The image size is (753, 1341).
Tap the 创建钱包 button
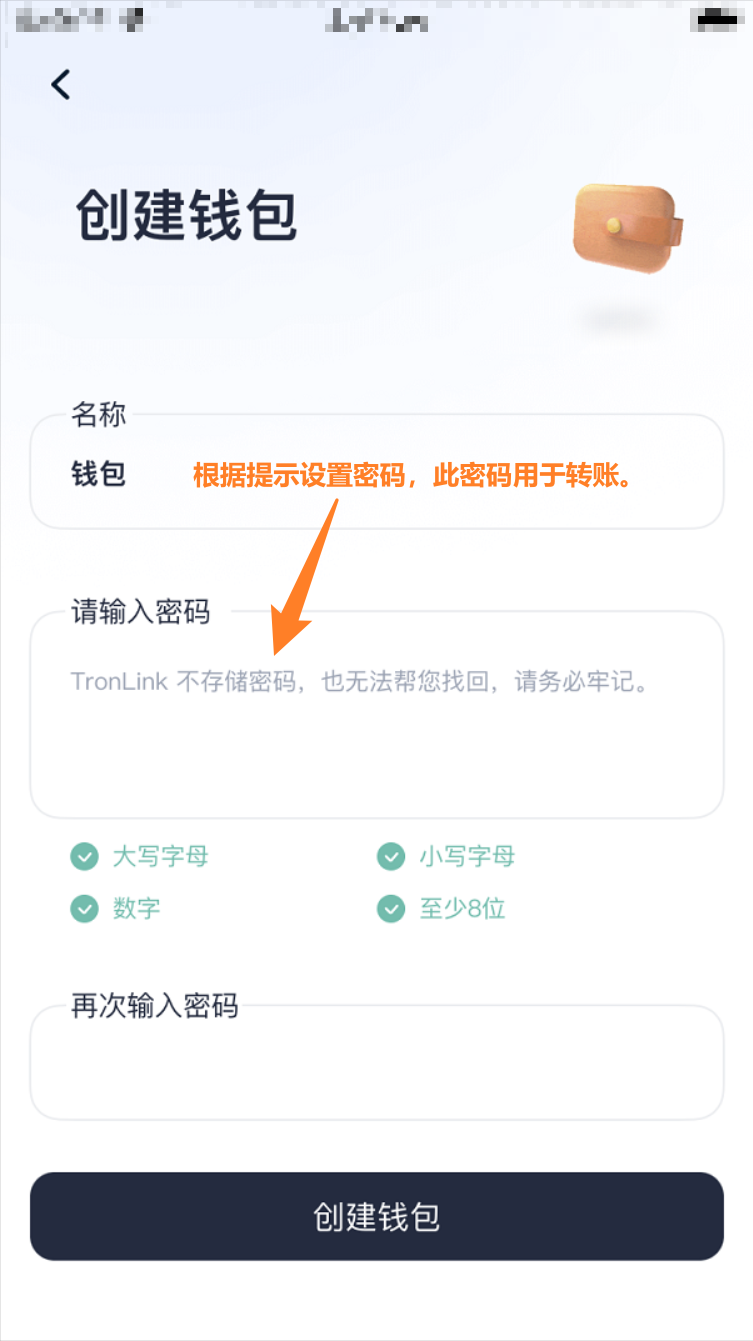[x=376, y=1217]
